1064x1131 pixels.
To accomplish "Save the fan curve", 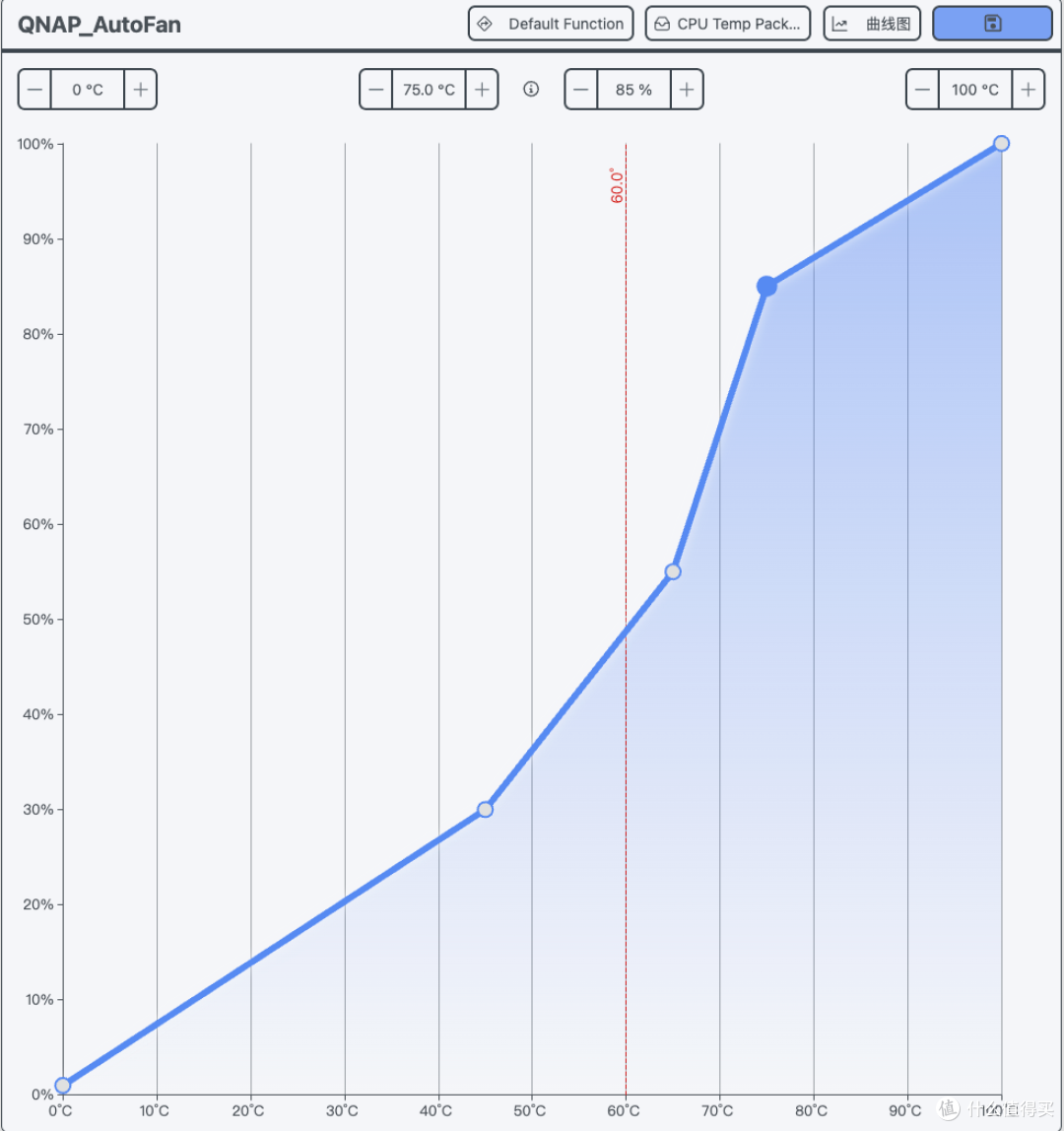I will pyautogui.click(x=992, y=24).
